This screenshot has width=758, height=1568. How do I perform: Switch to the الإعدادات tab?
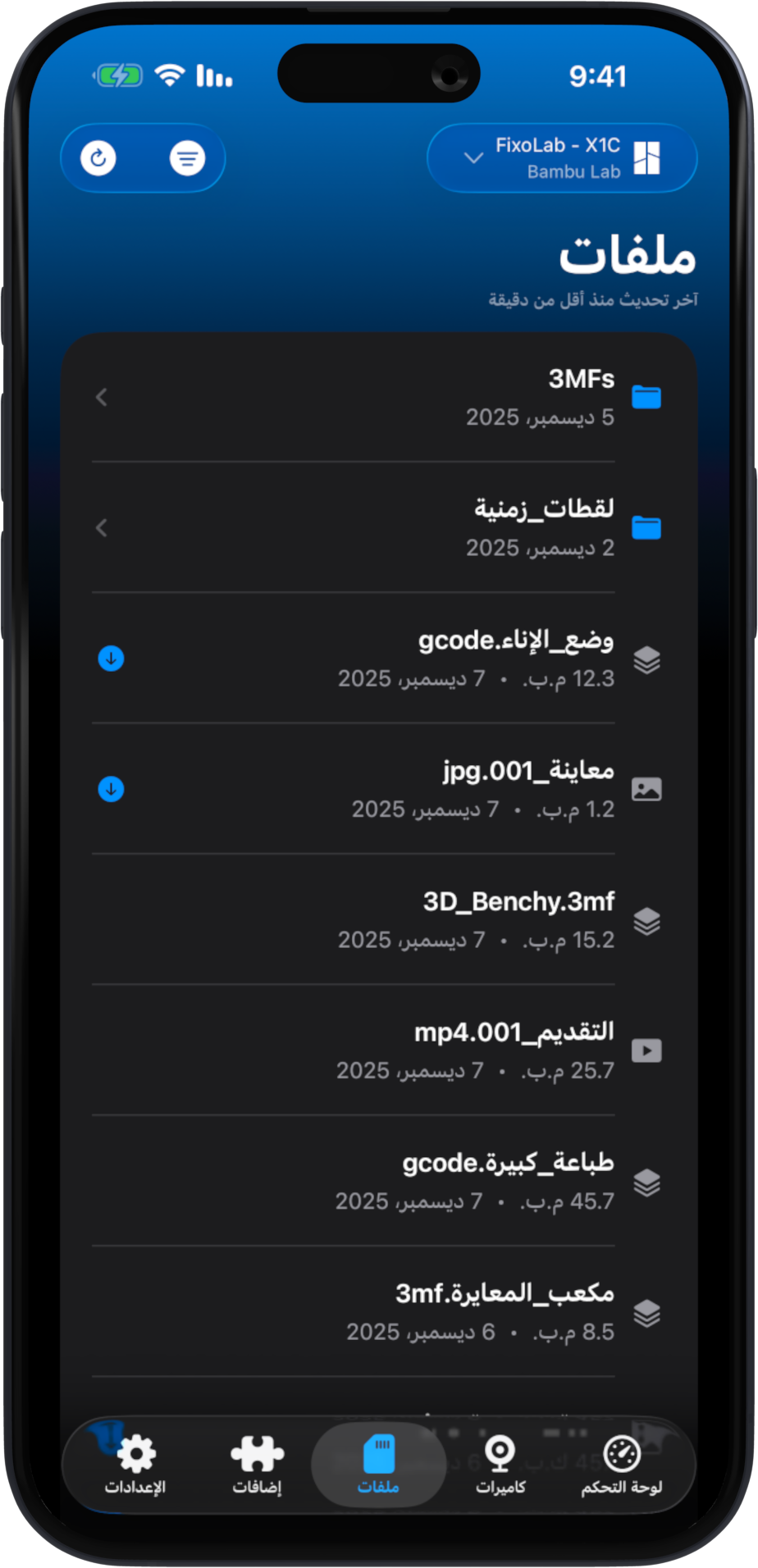tap(135, 1465)
